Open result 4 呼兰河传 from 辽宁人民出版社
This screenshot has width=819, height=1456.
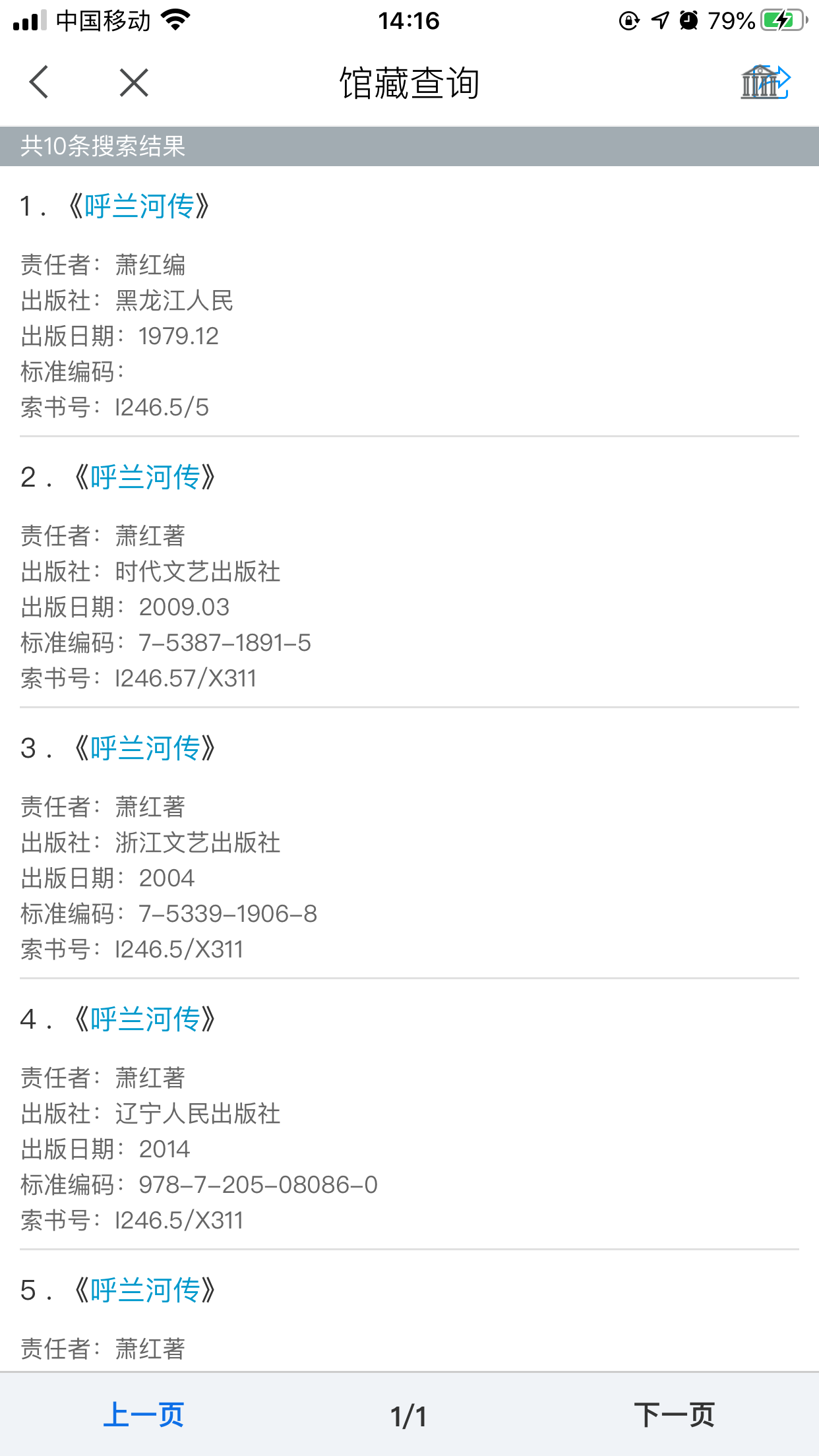point(145,1019)
